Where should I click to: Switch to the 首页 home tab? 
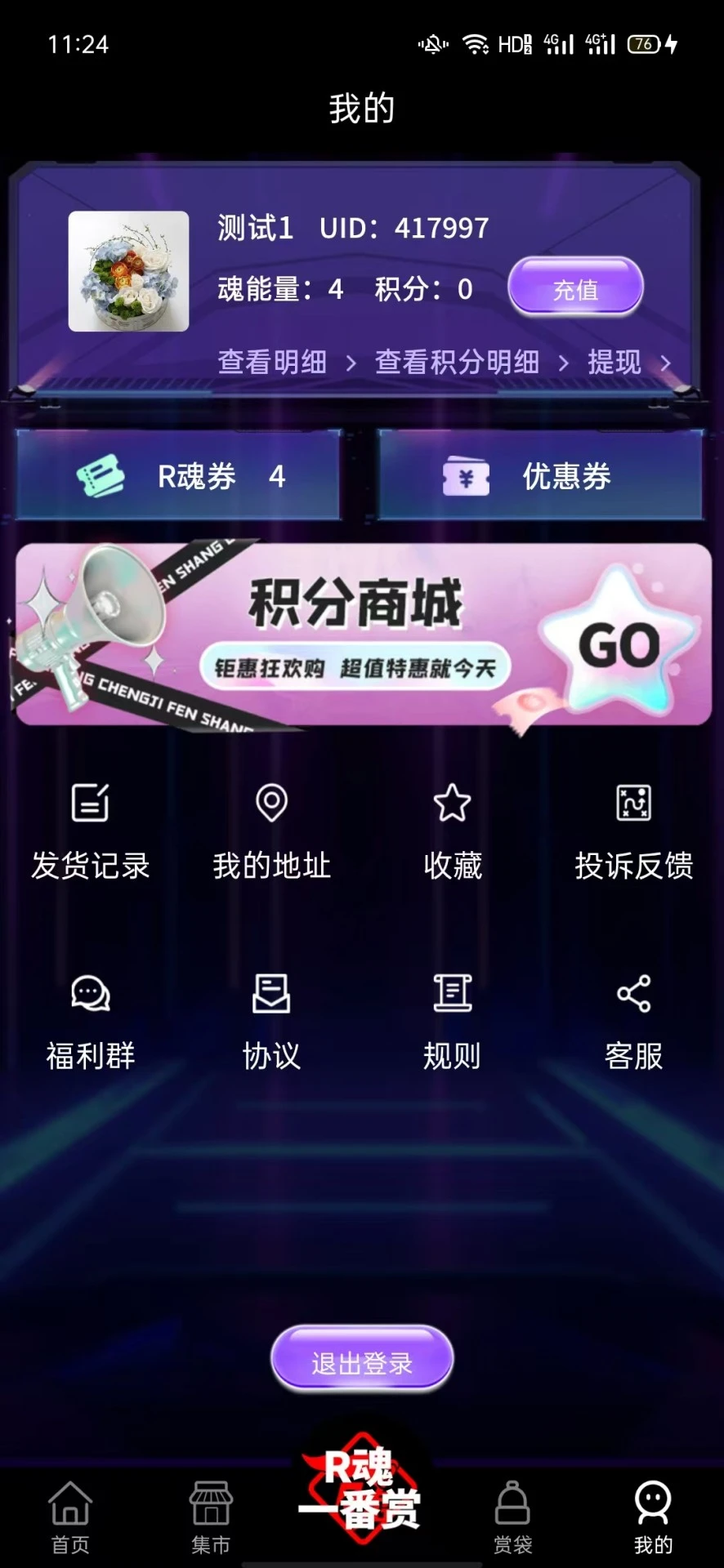pos(70,1516)
